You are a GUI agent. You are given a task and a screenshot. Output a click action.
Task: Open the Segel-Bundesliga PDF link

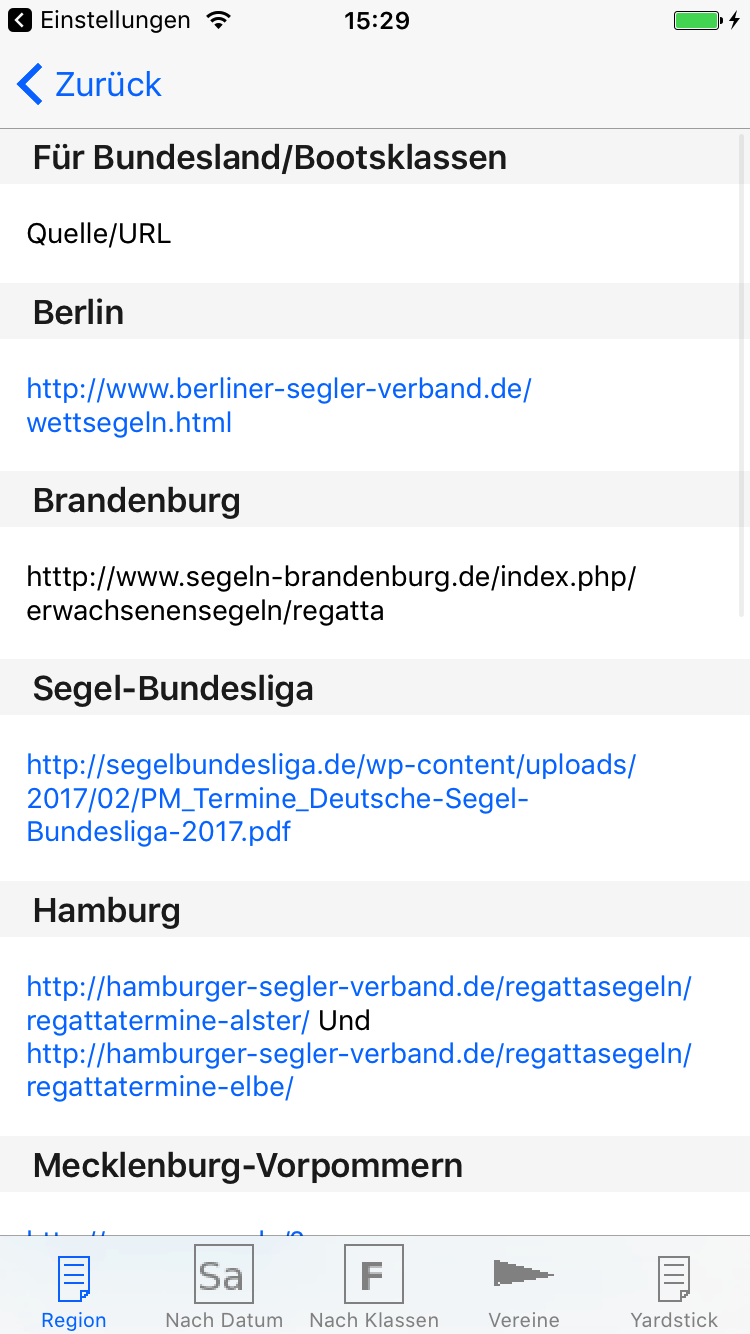point(331,798)
